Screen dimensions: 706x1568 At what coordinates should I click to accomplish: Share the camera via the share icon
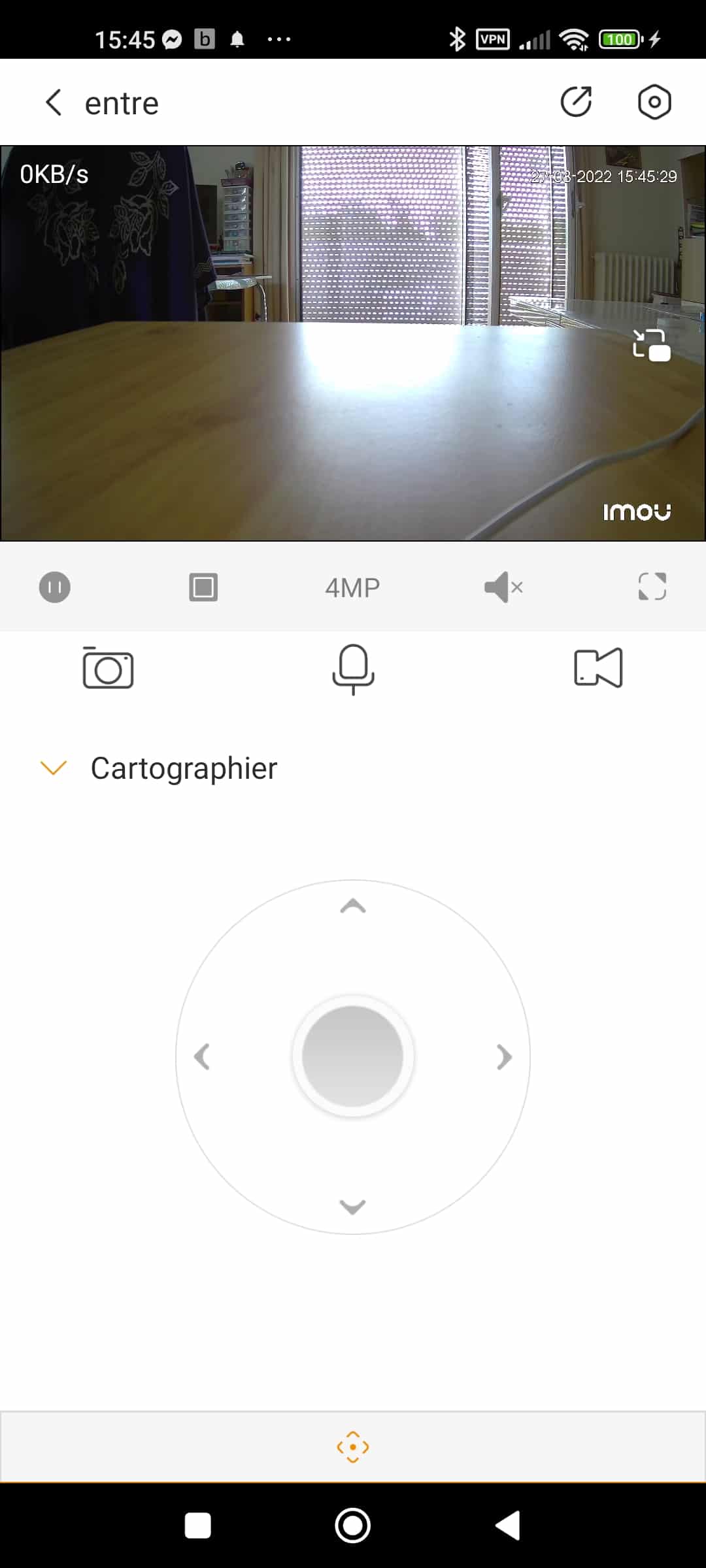[576, 102]
